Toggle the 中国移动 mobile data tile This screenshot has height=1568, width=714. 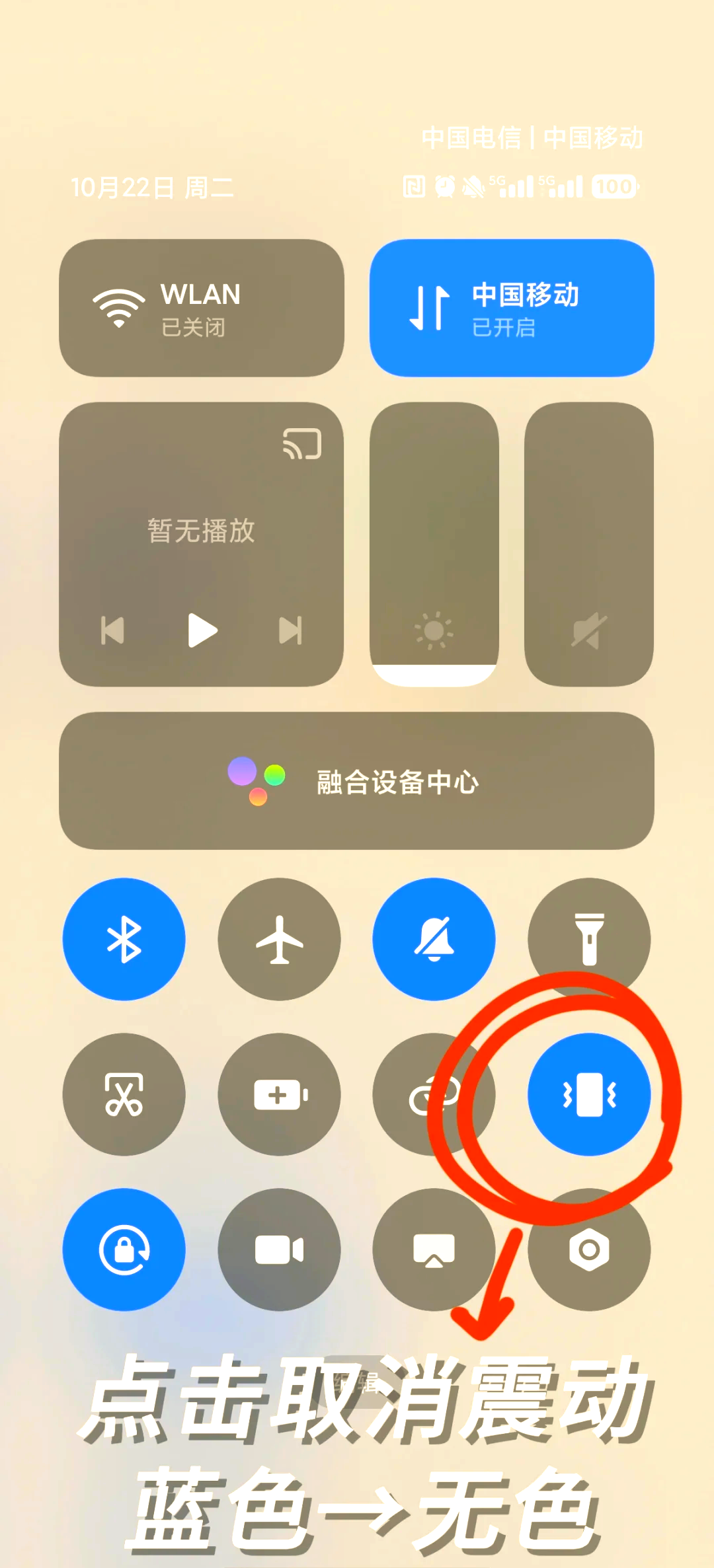(x=512, y=308)
